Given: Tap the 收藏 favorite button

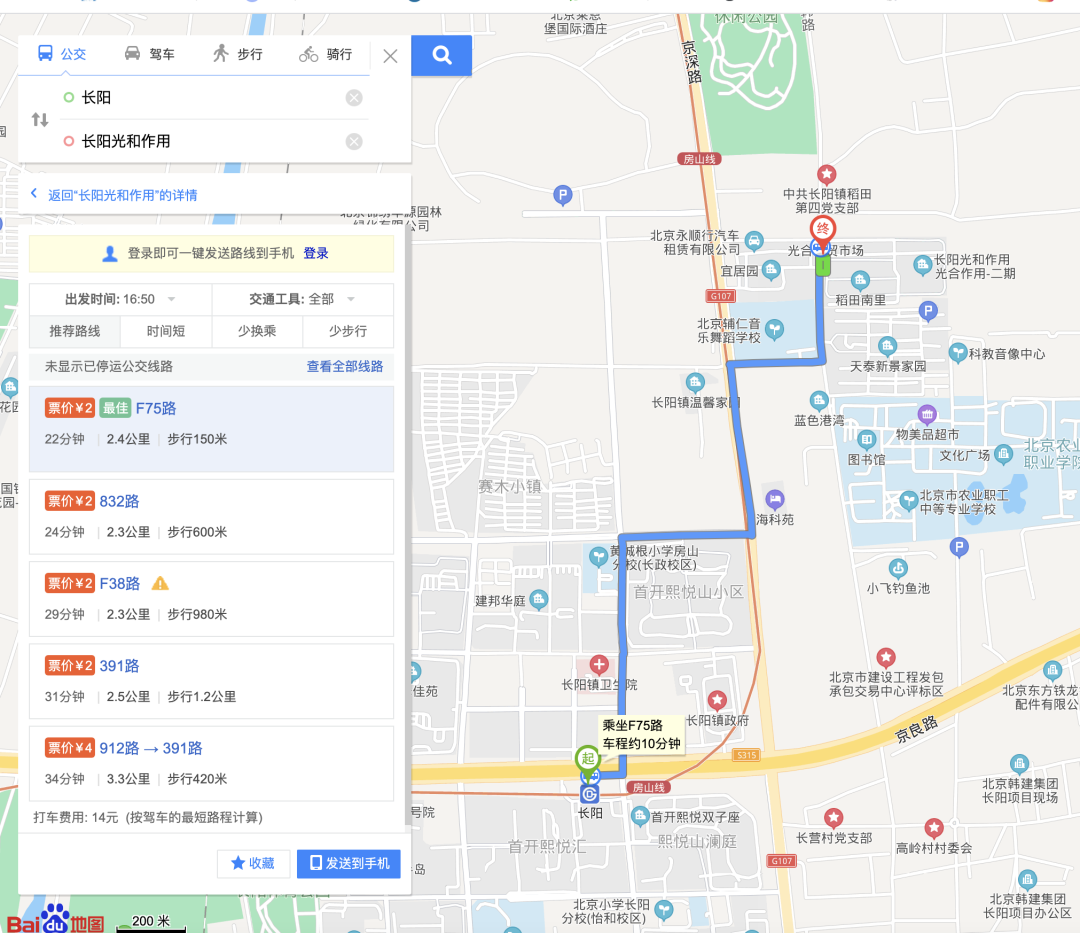Looking at the screenshot, I should pyautogui.click(x=253, y=863).
